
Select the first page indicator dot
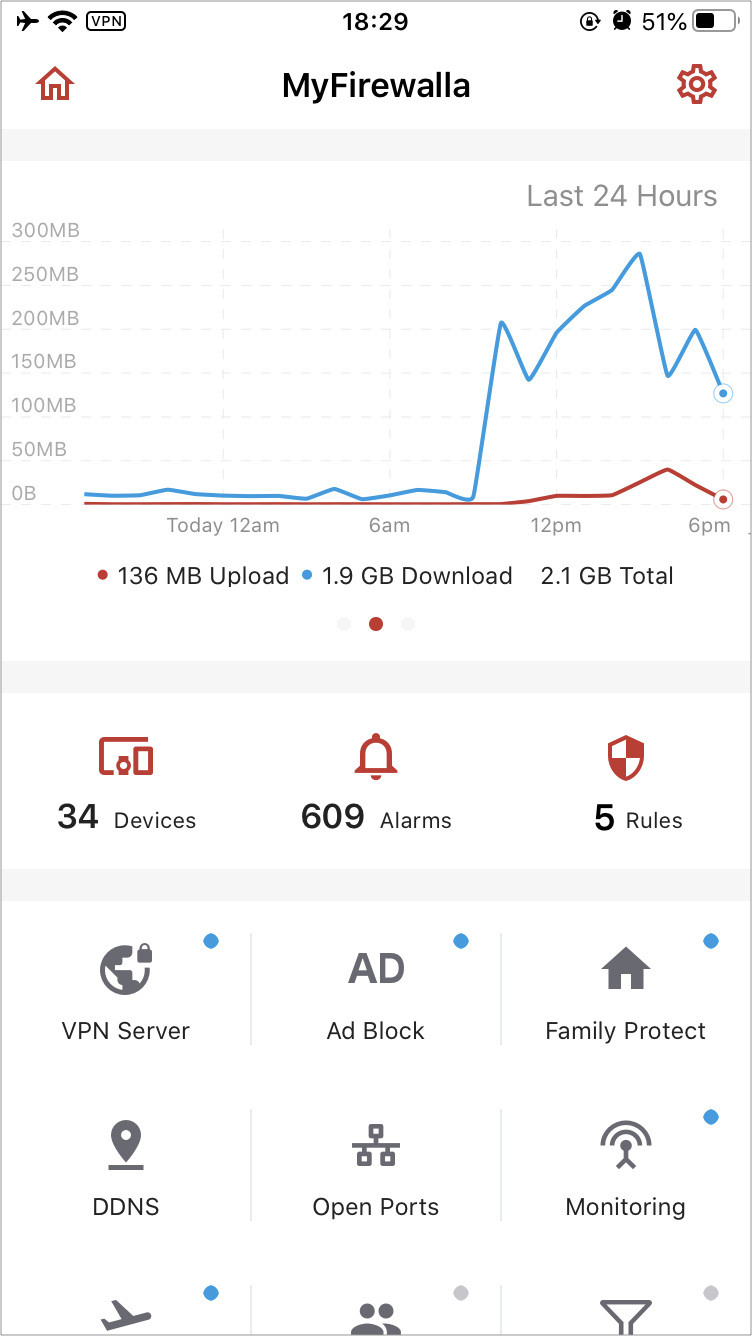pos(344,624)
